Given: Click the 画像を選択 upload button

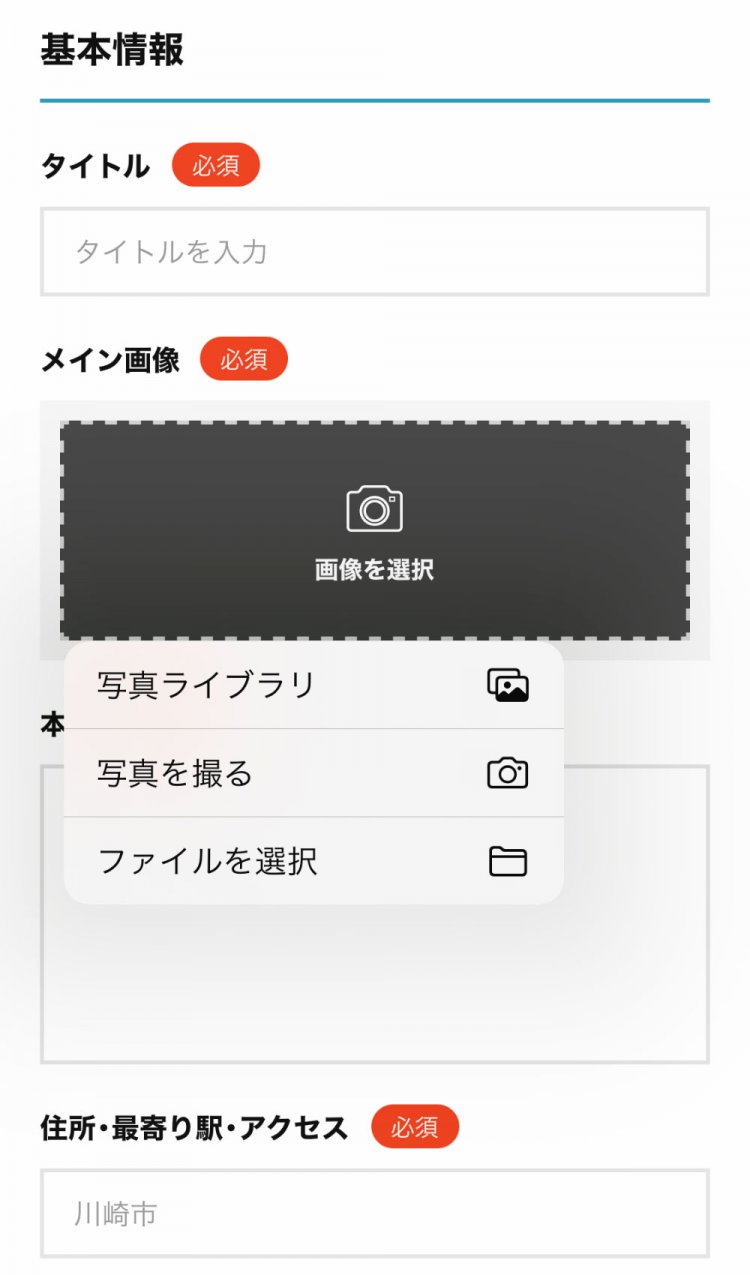Looking at the screenshot, I should tap(375, 530).
